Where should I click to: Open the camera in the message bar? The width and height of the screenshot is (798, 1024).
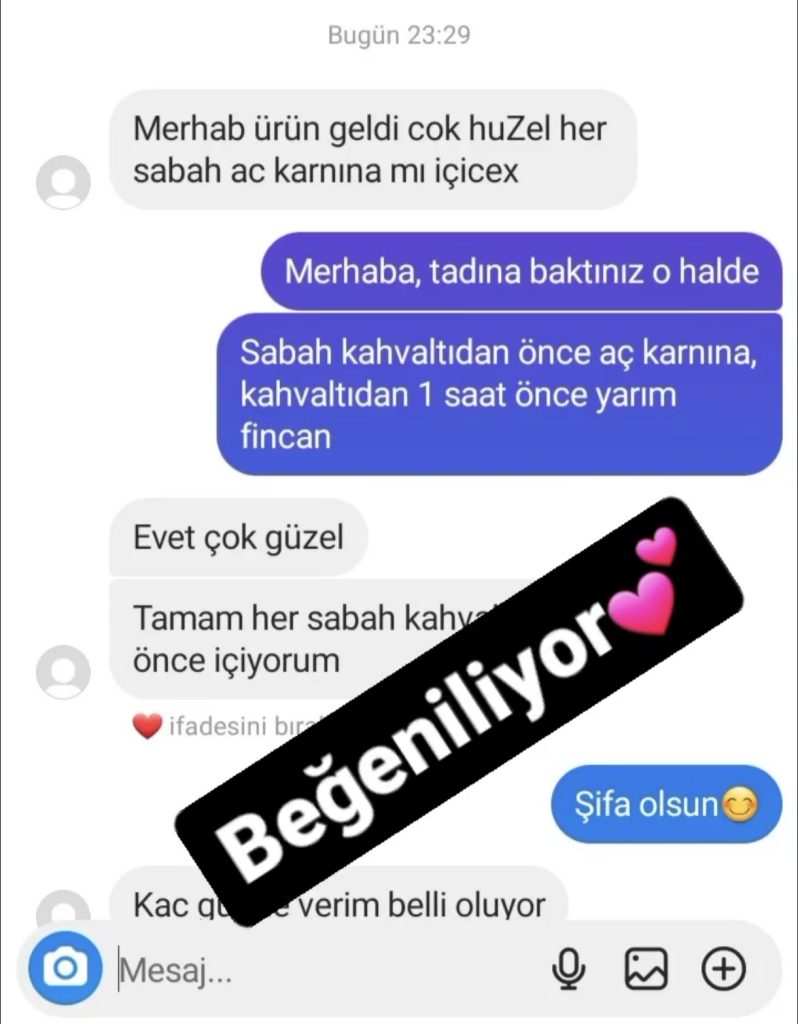tap(65, 968)
